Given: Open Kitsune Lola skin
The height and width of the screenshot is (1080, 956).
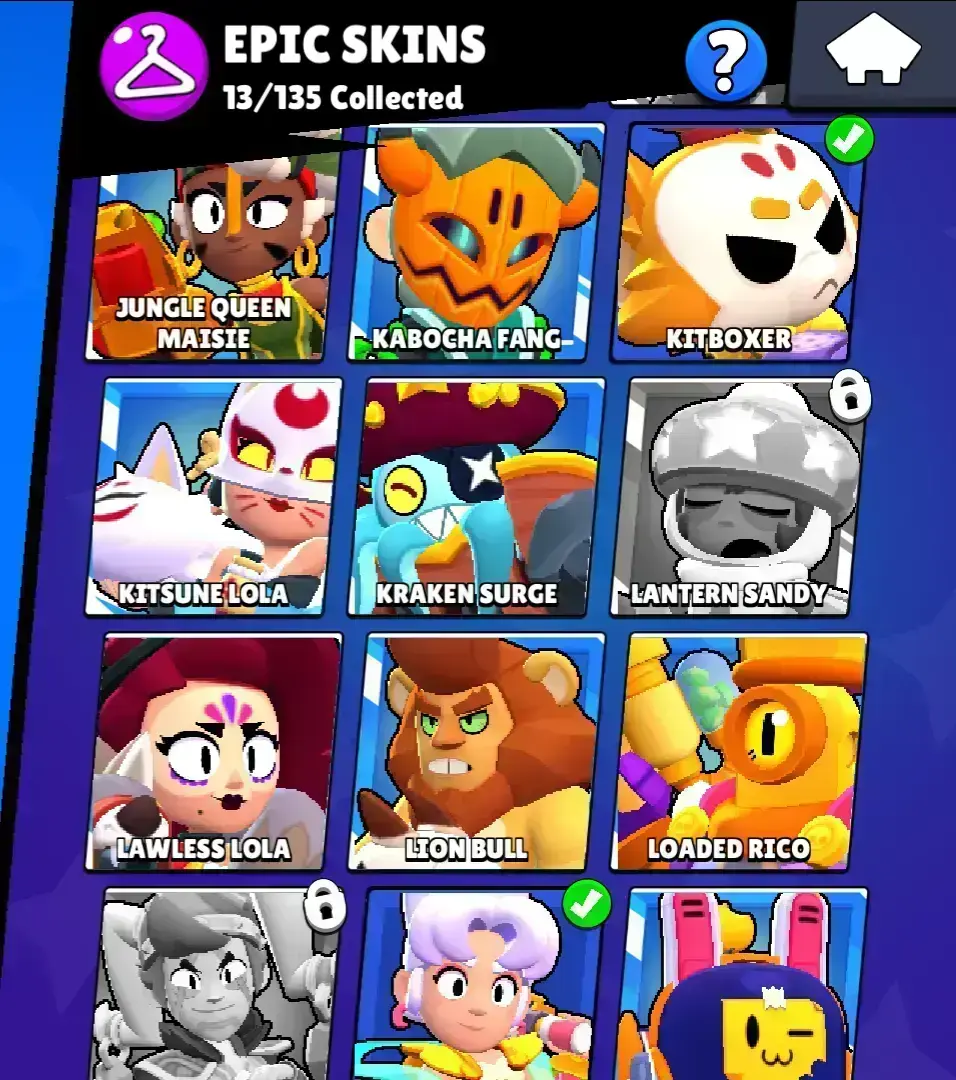Looking at the screenshot, I should (x=215, y=497).
